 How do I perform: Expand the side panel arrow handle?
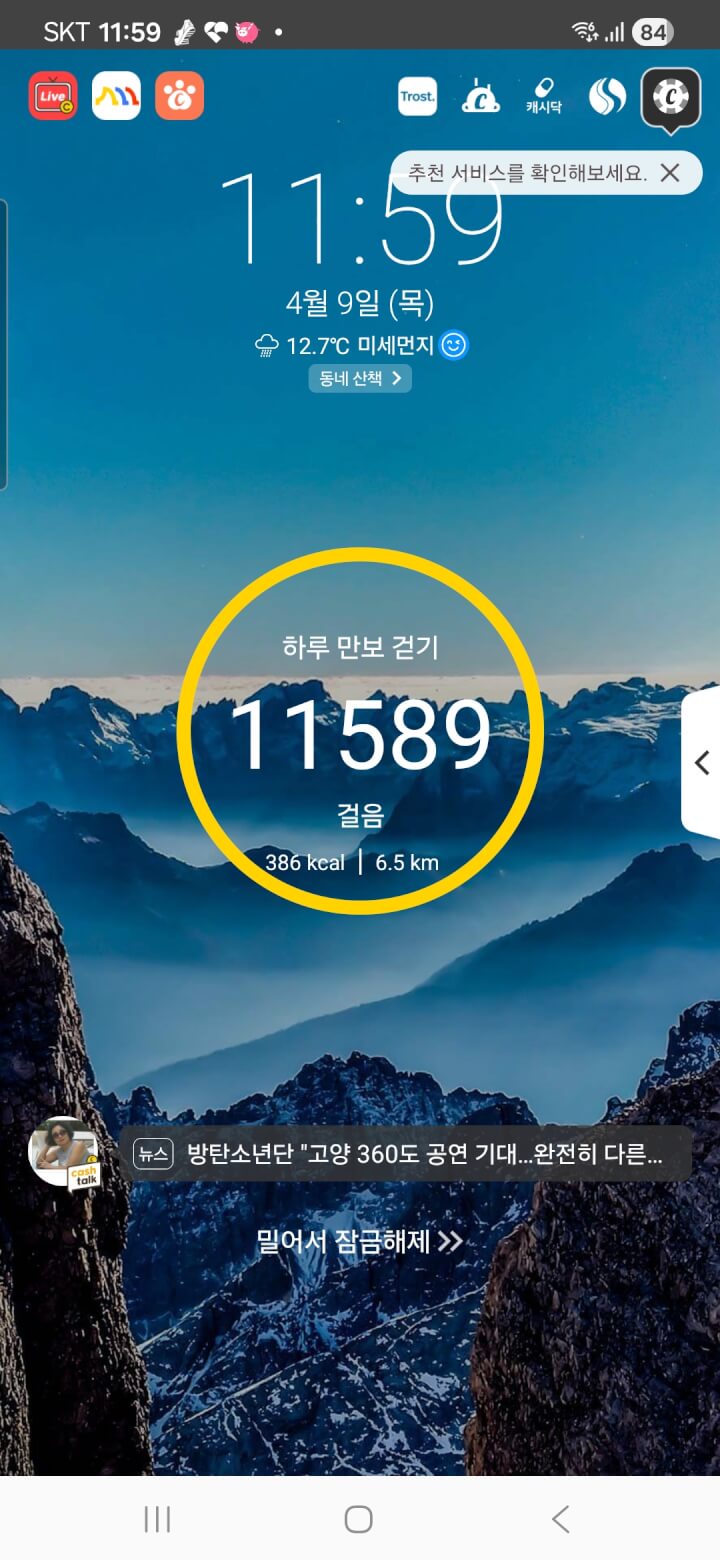pos(701,763)
